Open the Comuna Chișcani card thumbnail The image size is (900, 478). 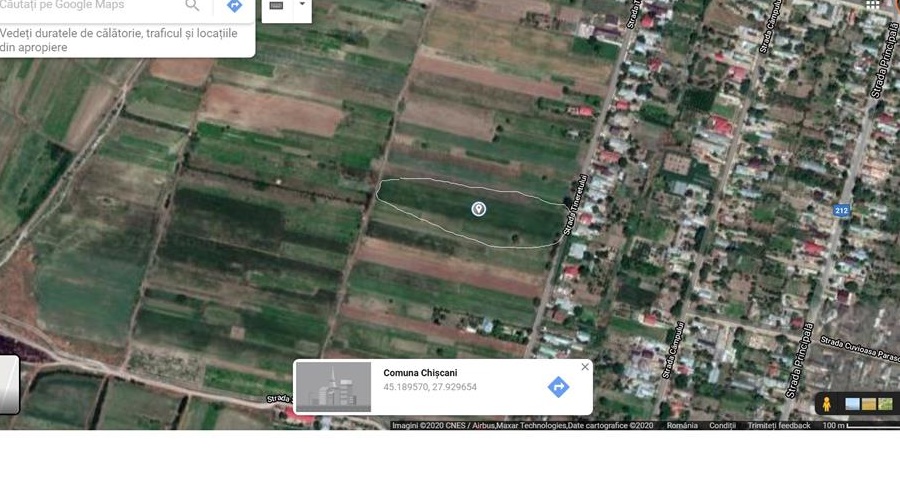click(333, 387)
